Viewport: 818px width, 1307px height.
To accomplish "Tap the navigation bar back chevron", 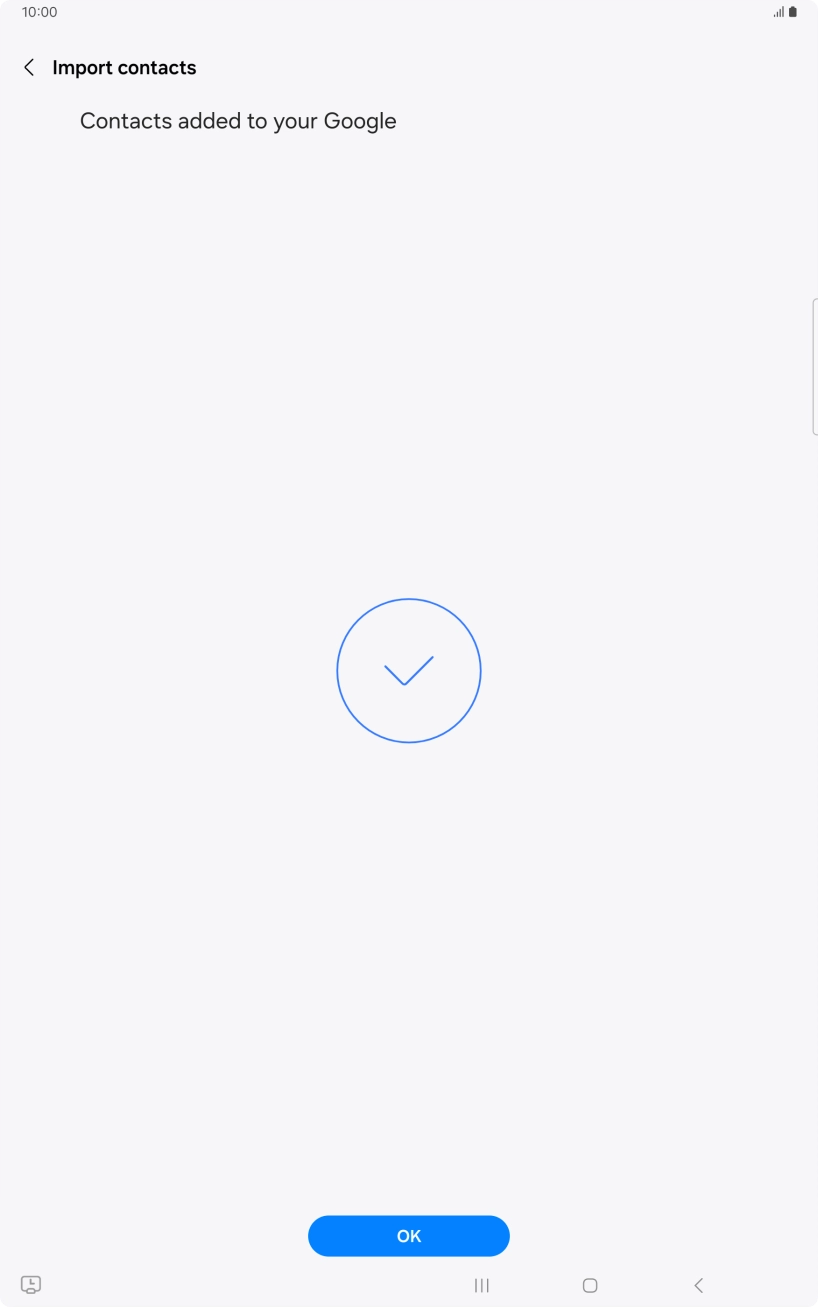I will click(698, 1285).
